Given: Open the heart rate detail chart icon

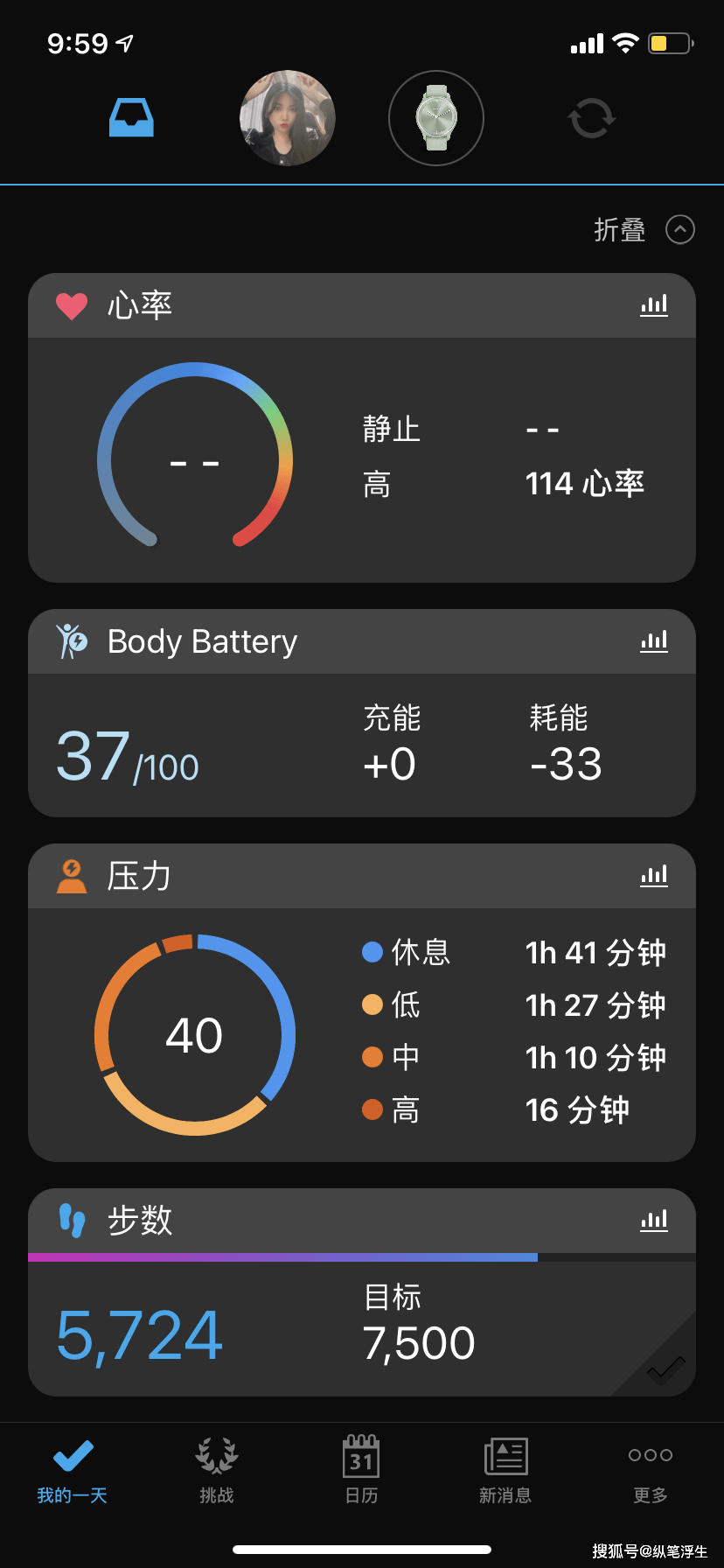Looking at the screenshot, I should point(654,304).
